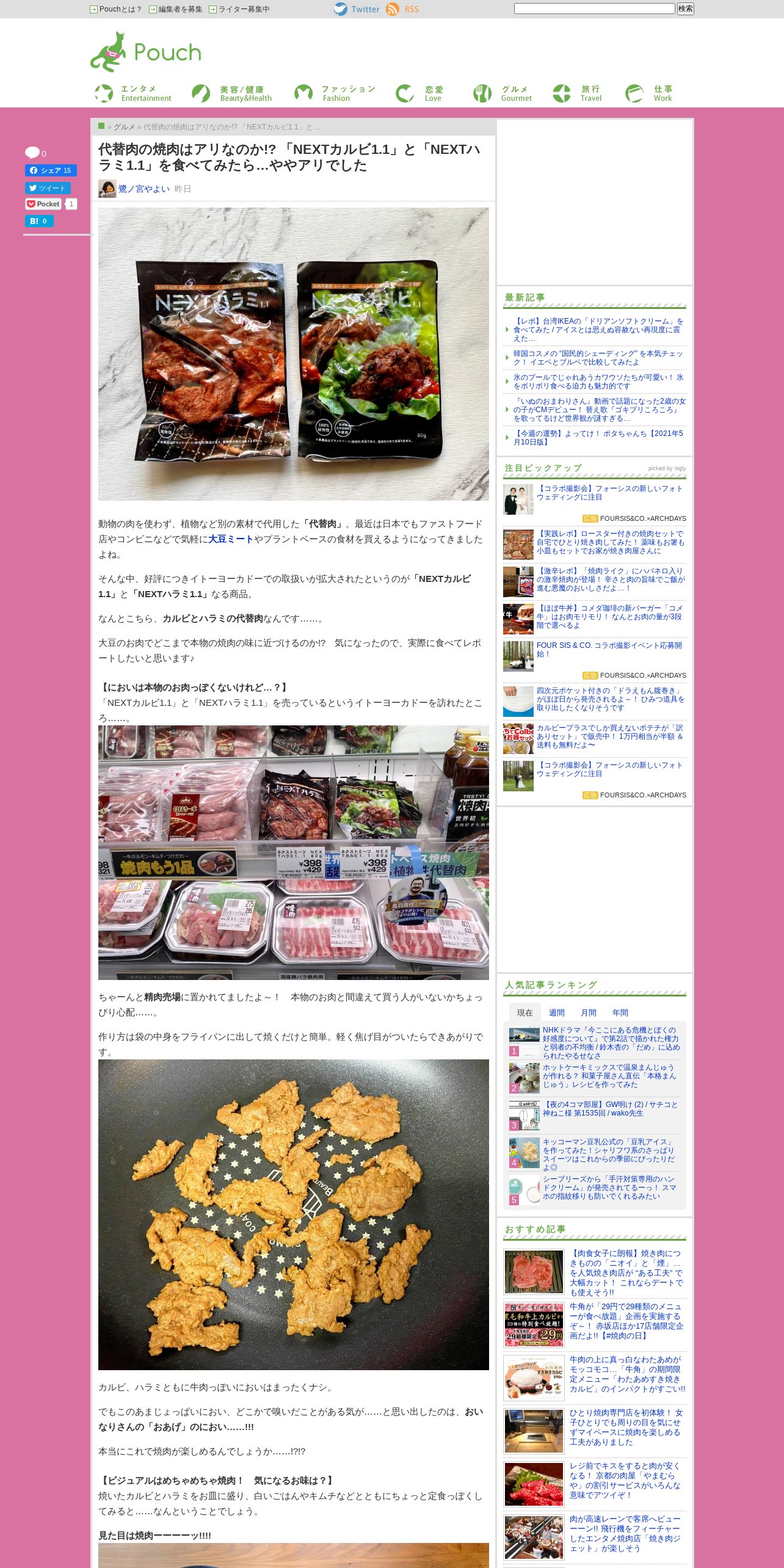This screenshot has width=784, height=1568.
Task: Switch ranking to 週間 tab
Action: pyautogui.click(x=556, y=1013)
